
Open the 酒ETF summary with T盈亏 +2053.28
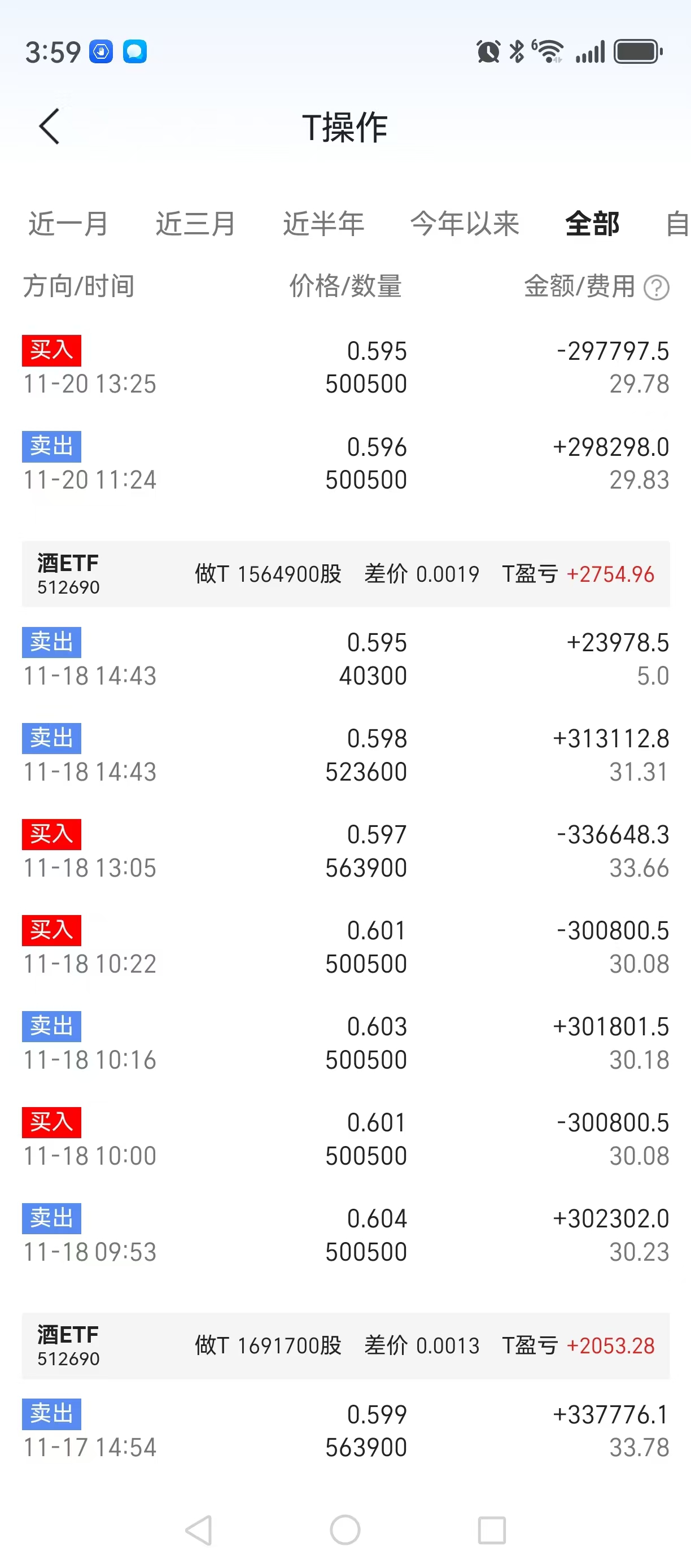coord(345,1345)
